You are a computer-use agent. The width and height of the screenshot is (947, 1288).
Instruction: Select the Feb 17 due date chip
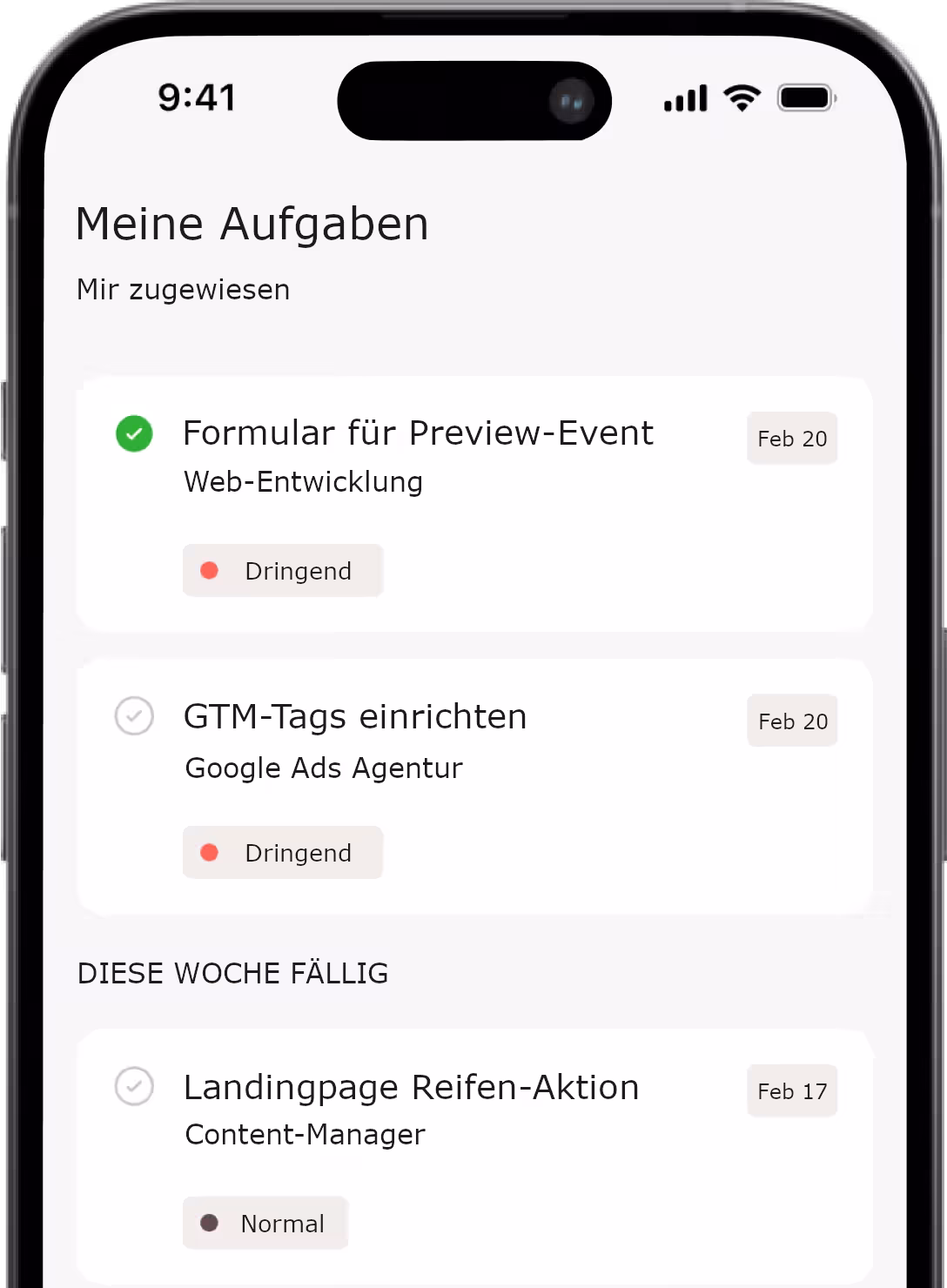[792, 1090]
